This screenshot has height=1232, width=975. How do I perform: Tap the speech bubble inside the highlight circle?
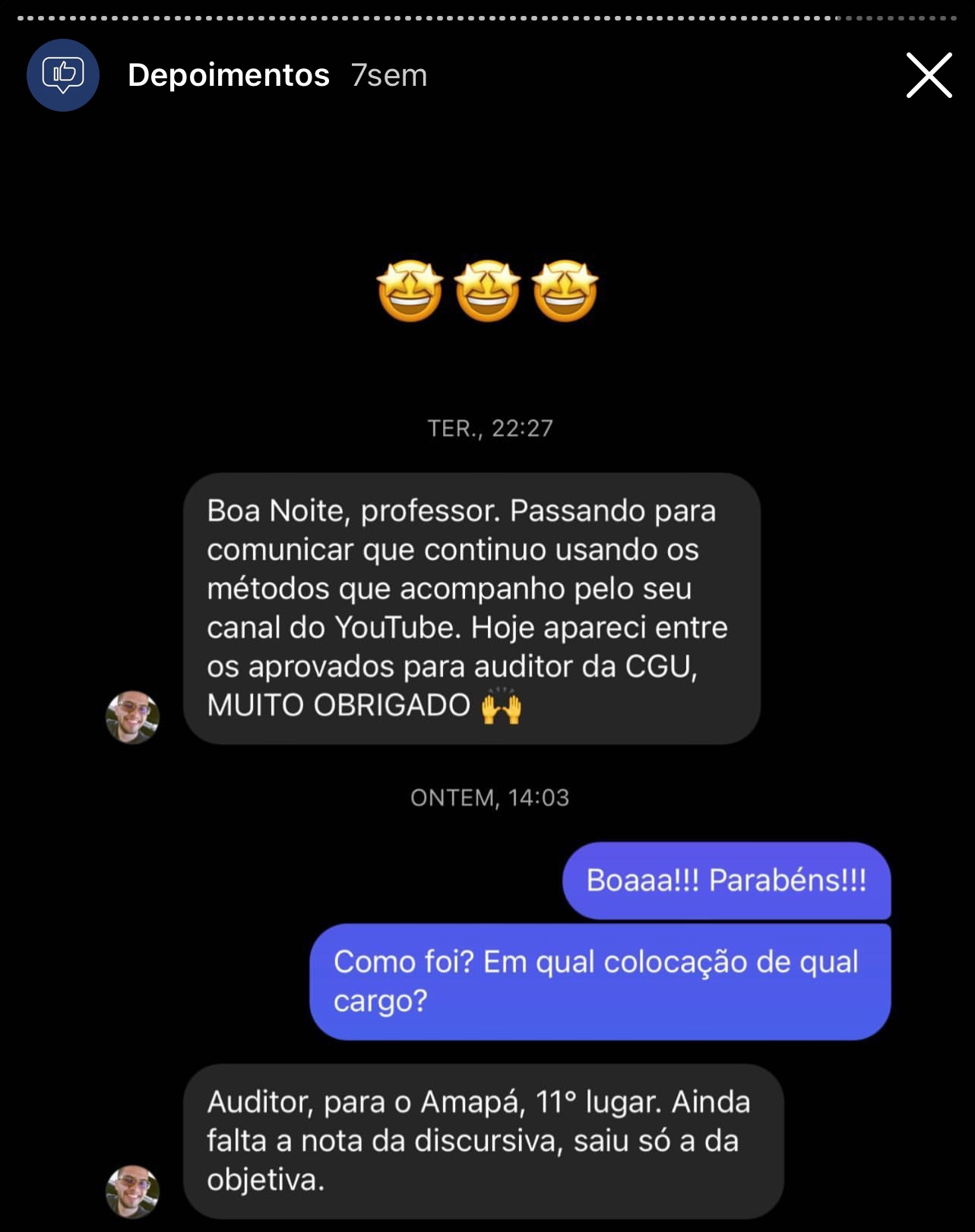(x=64, y=73)
